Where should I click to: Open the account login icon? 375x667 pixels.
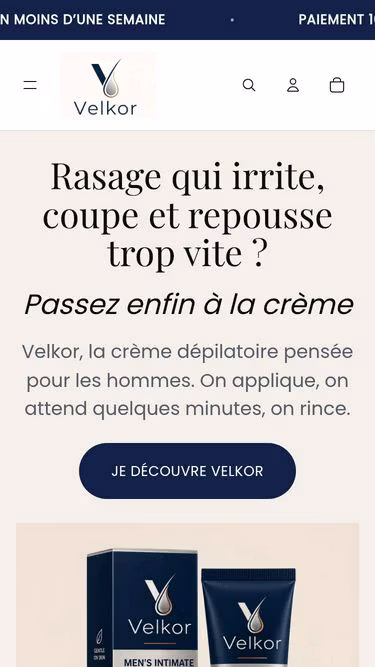point(293,85)
